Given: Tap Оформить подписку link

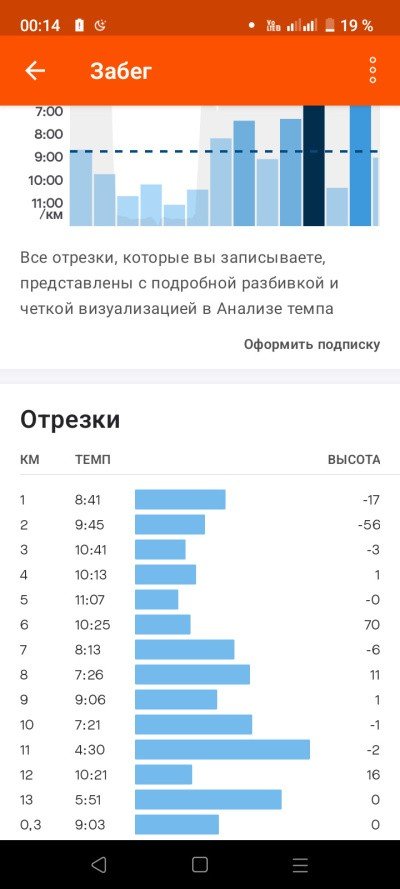Looking at the screenshot, I should point(312,345).
